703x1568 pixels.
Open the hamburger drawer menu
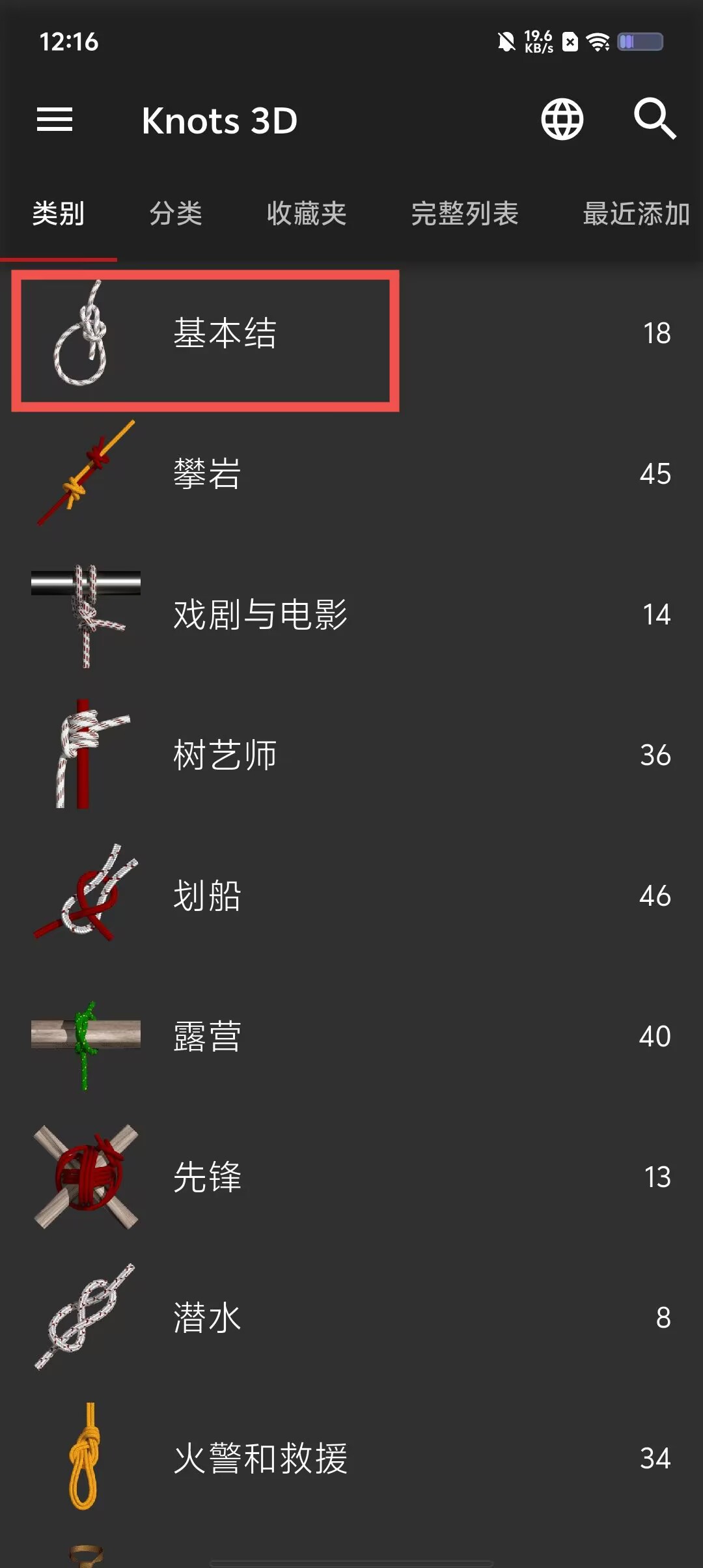point(55,120)
